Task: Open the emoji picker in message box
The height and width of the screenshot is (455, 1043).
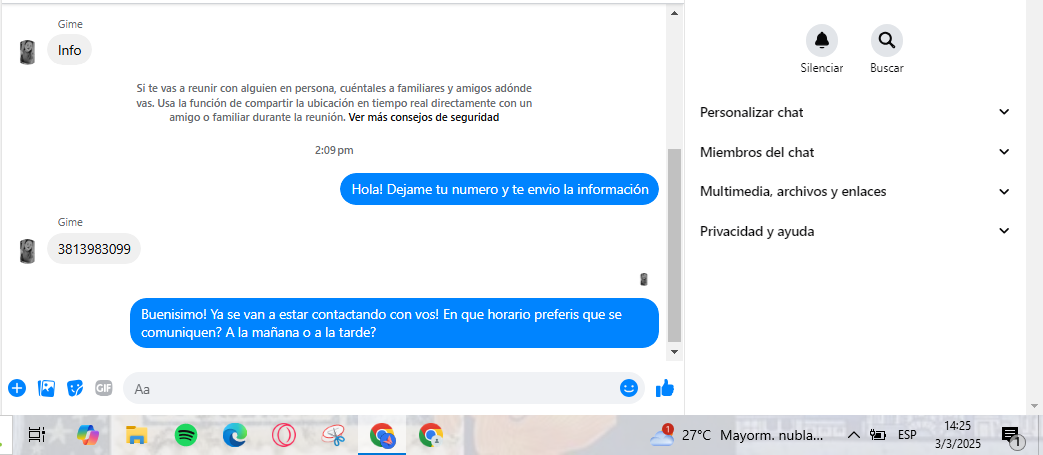Action: pyautogui.click(x=629, y=388)
